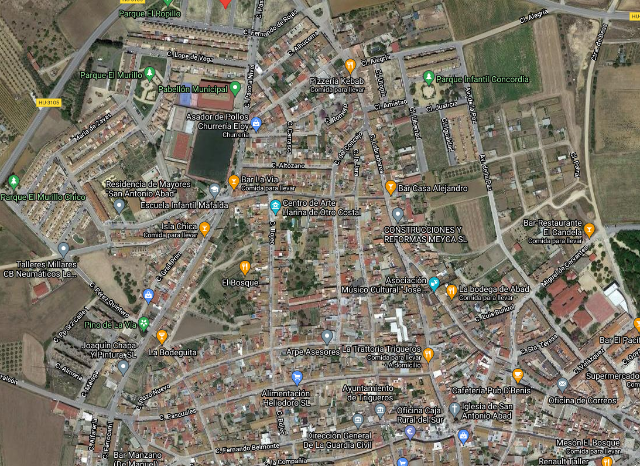Tap the H Bosque pin
Image resolution: width=640 pixels, height=466 pixels.
[x=245, y=267]
